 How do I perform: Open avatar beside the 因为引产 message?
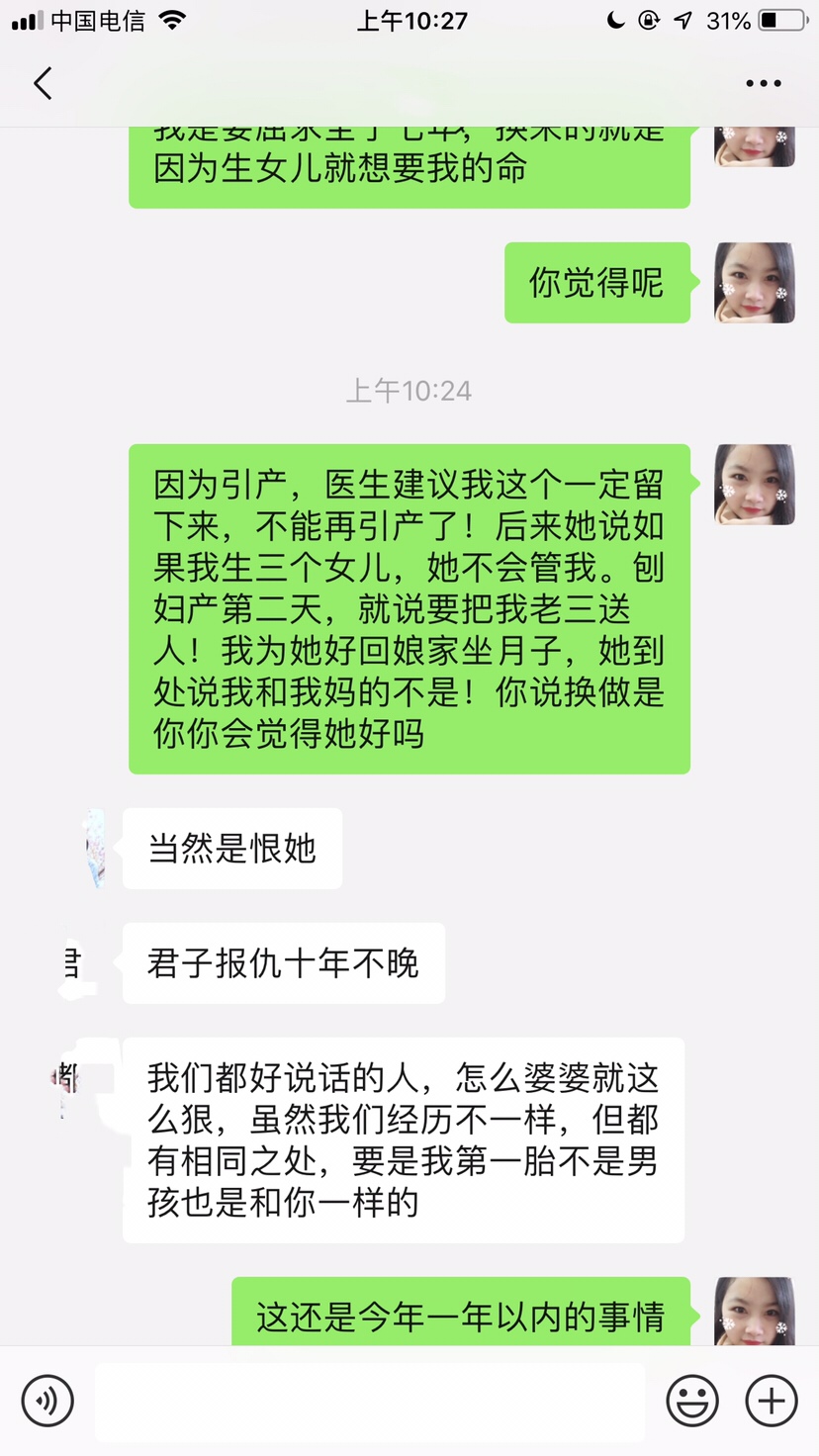coord(755,485)
